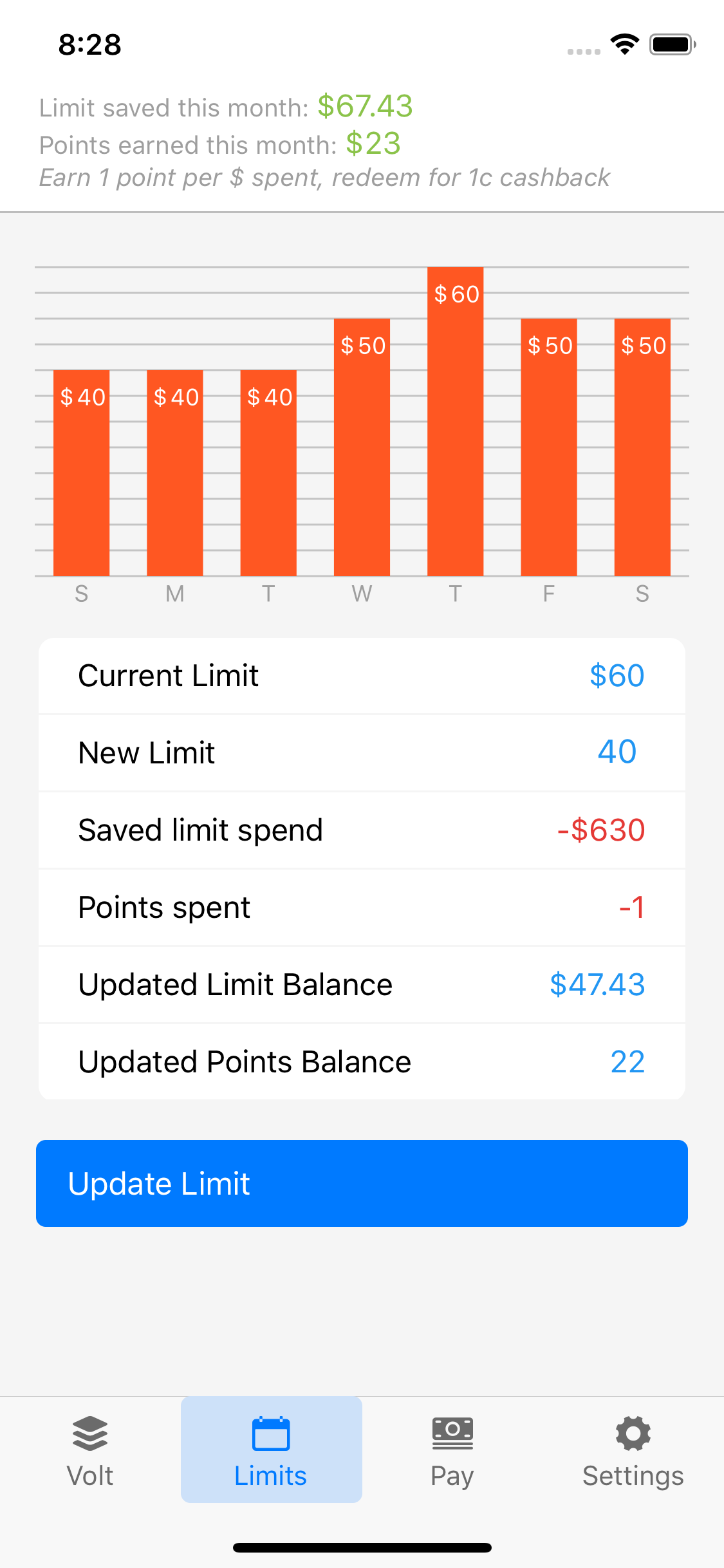
Task: Tap the Update Limit button
Action: [362, 1183]
